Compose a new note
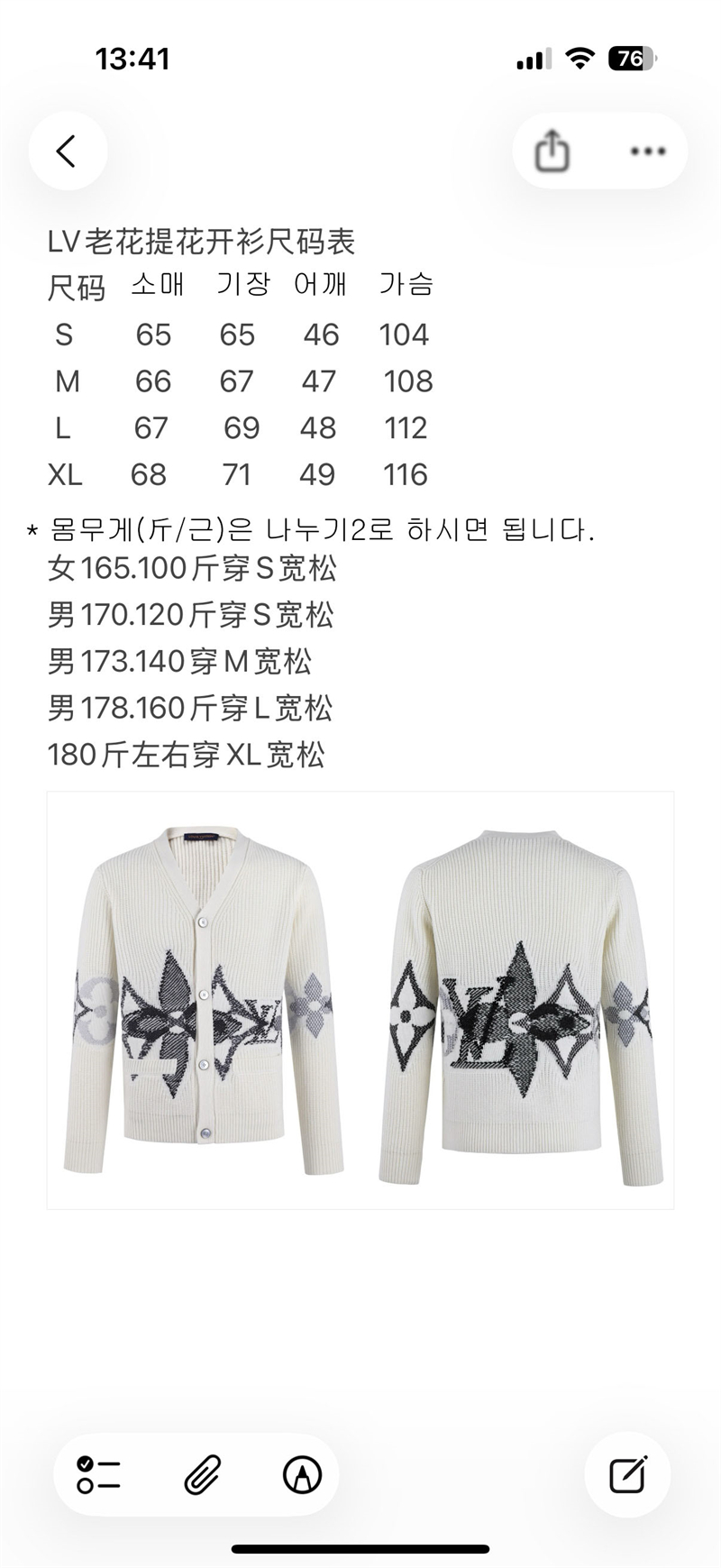721x1568 pixels. coord(627,1475)
